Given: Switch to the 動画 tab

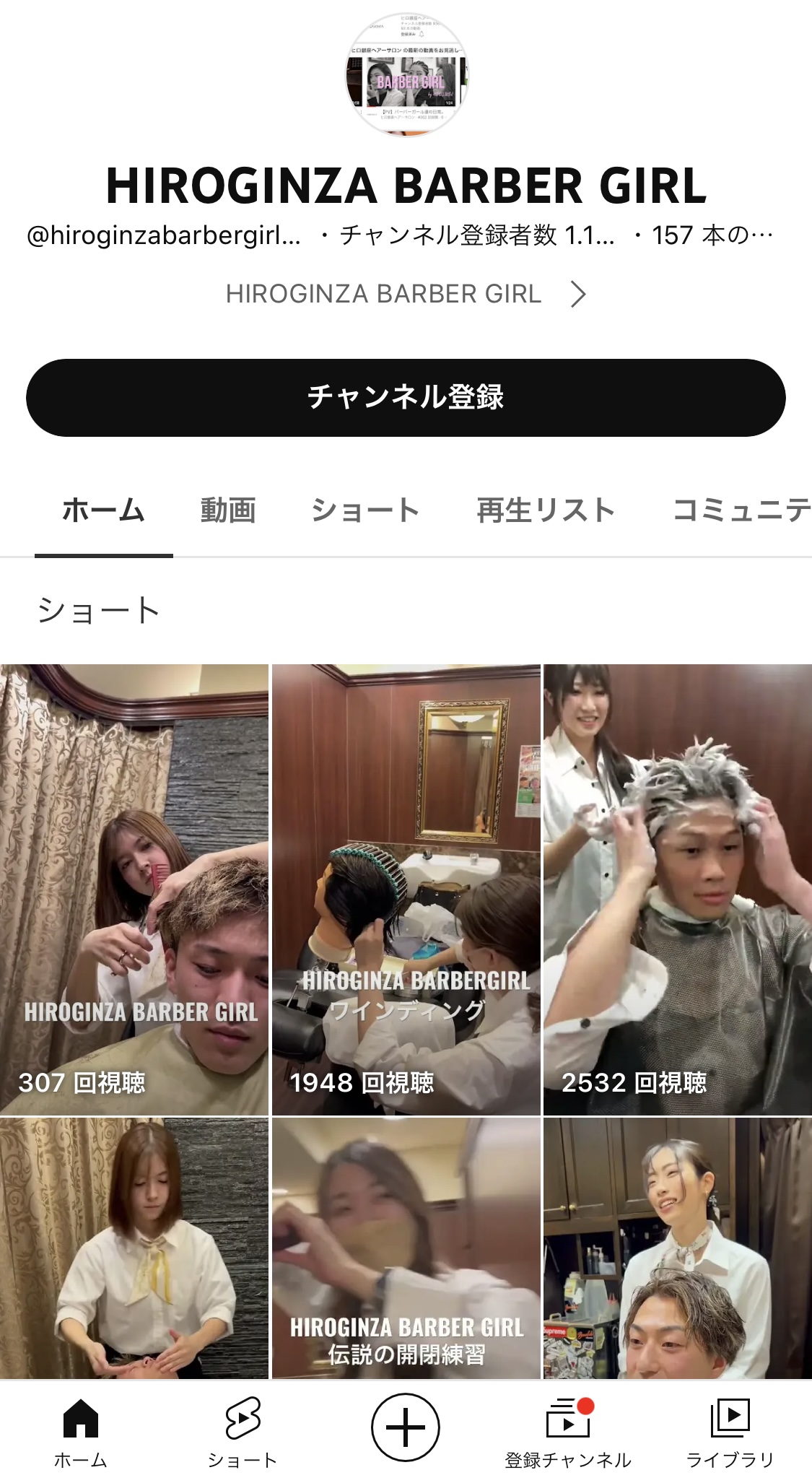Looking at the screenshot, I should (x=228, y=510).
